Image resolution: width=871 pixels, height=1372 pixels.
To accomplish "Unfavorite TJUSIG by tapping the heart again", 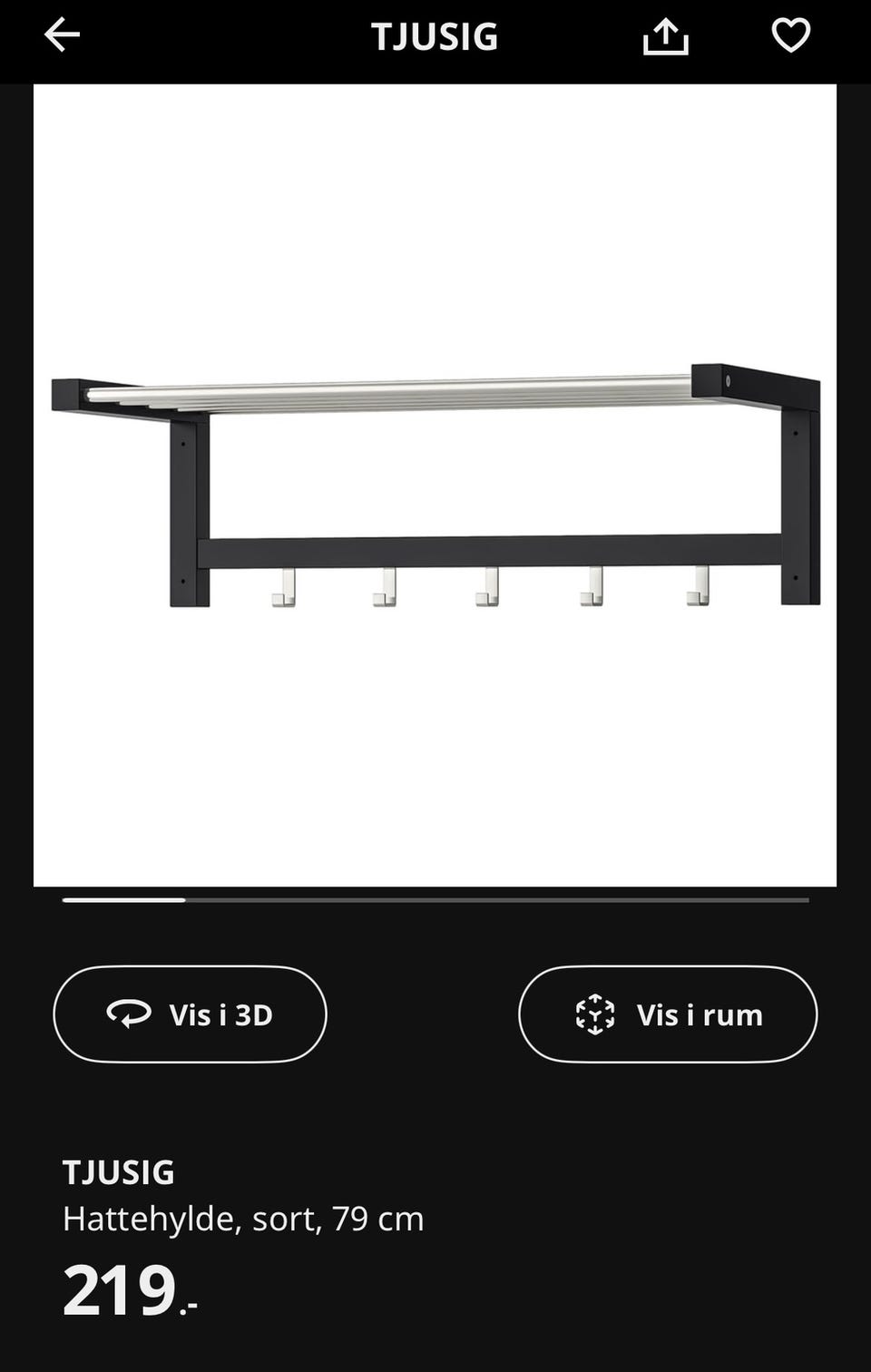I will tap(791, 36).
